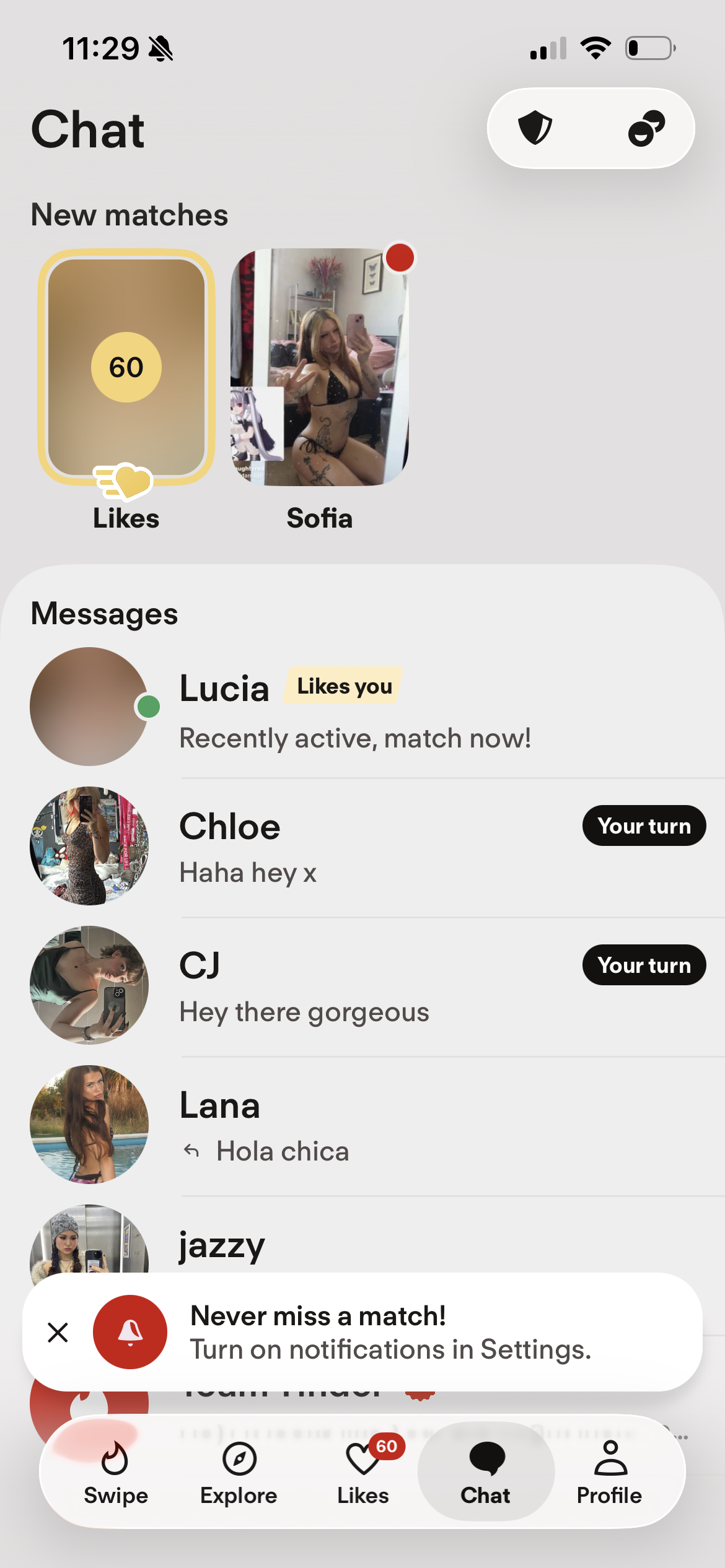Switch to the Profile tab
Viewport: 725px width, 1568px height.
pos(610,1473)
